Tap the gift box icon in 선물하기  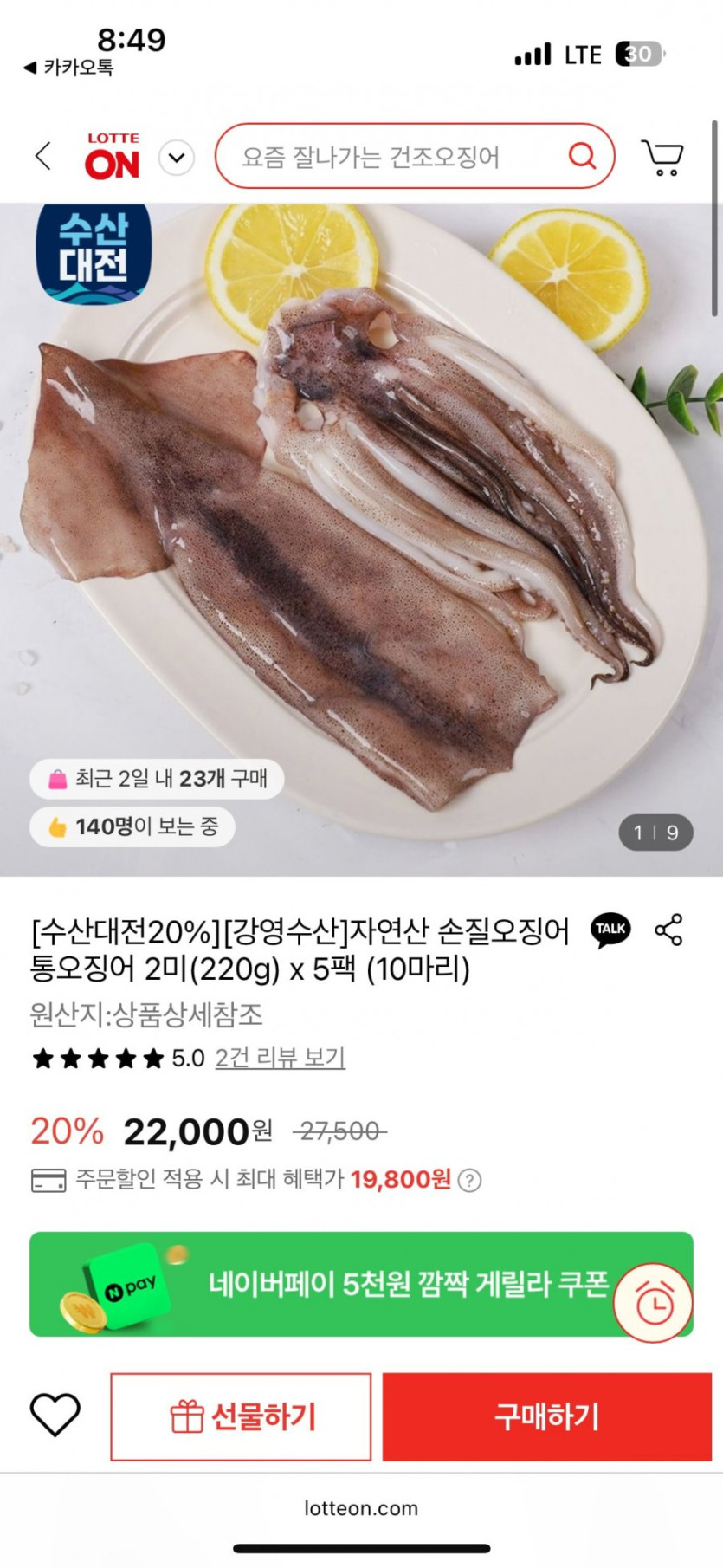[185, 1416]
